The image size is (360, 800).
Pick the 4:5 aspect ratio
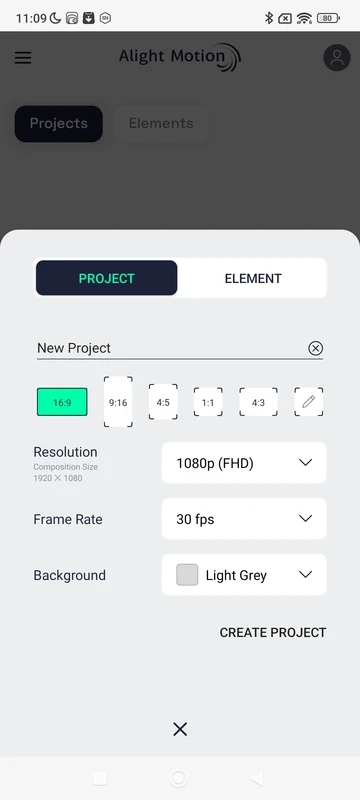163,403
